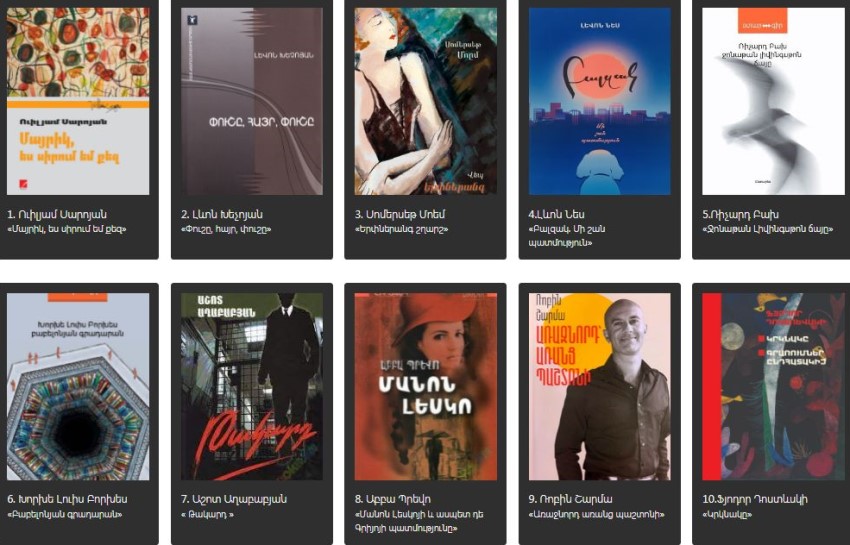This screenshot has height=545, width=850.
Task: Open Ռոբին Շարմա's book number 9
Action: 599,386
